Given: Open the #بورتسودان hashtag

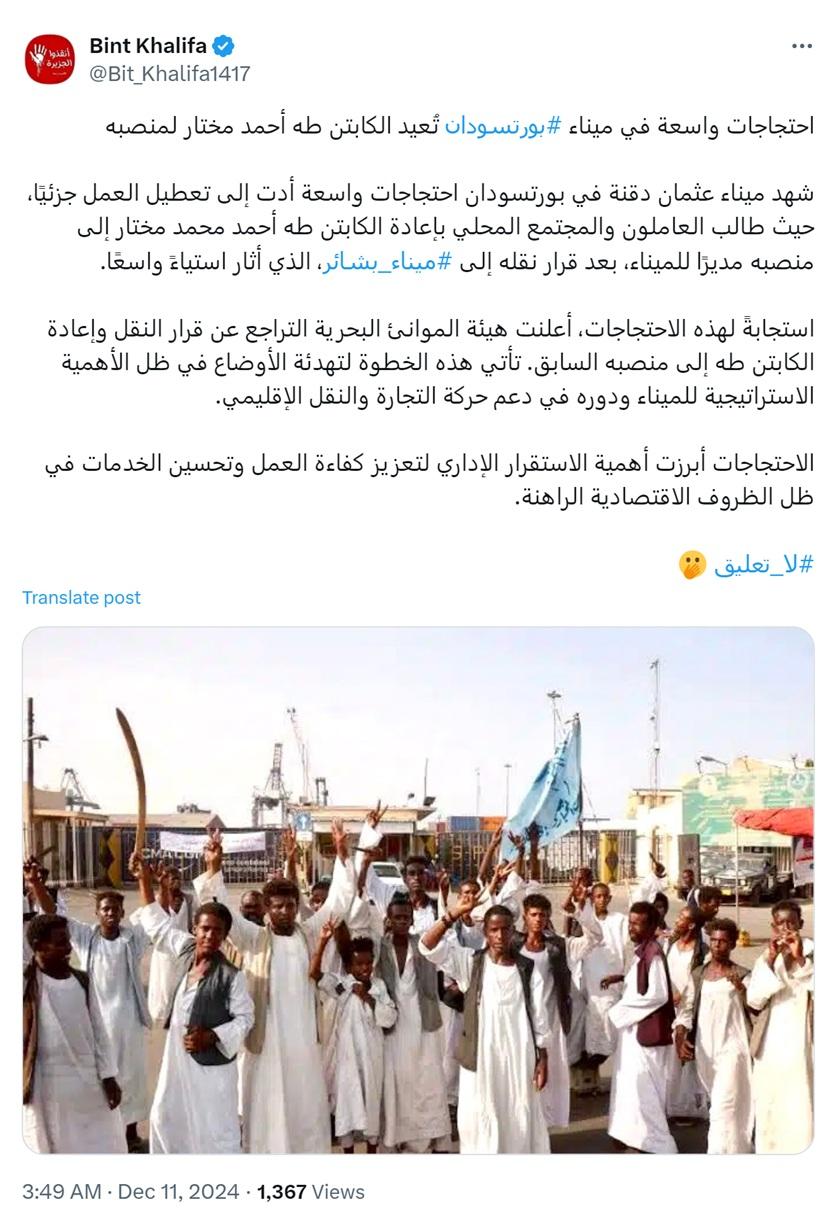Looking at the screenshot, I should 503,126.
